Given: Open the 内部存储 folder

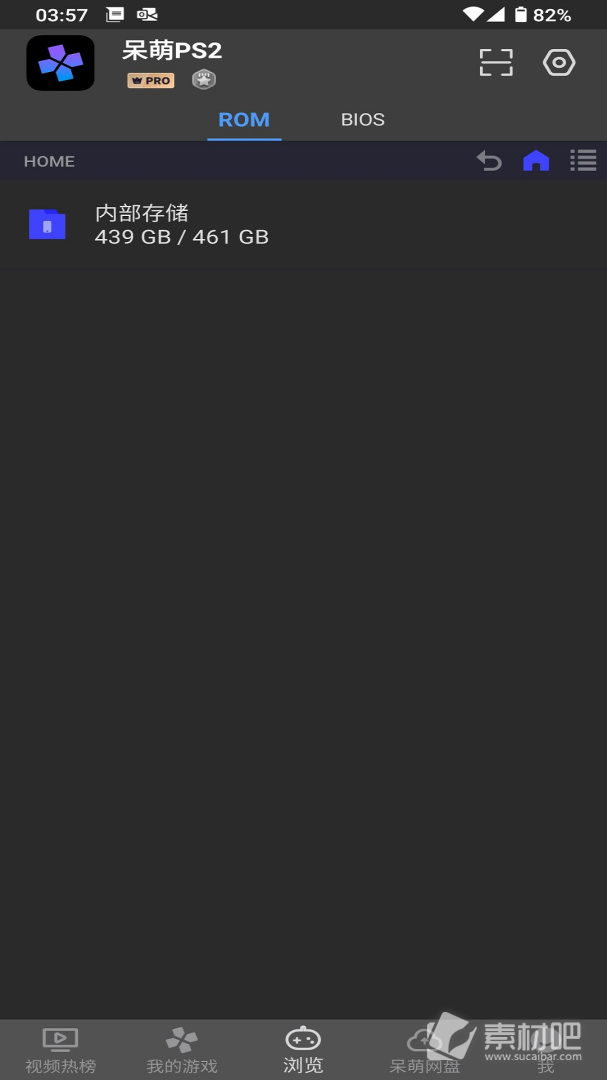Looking at the screenshot, I should [180, 225].
